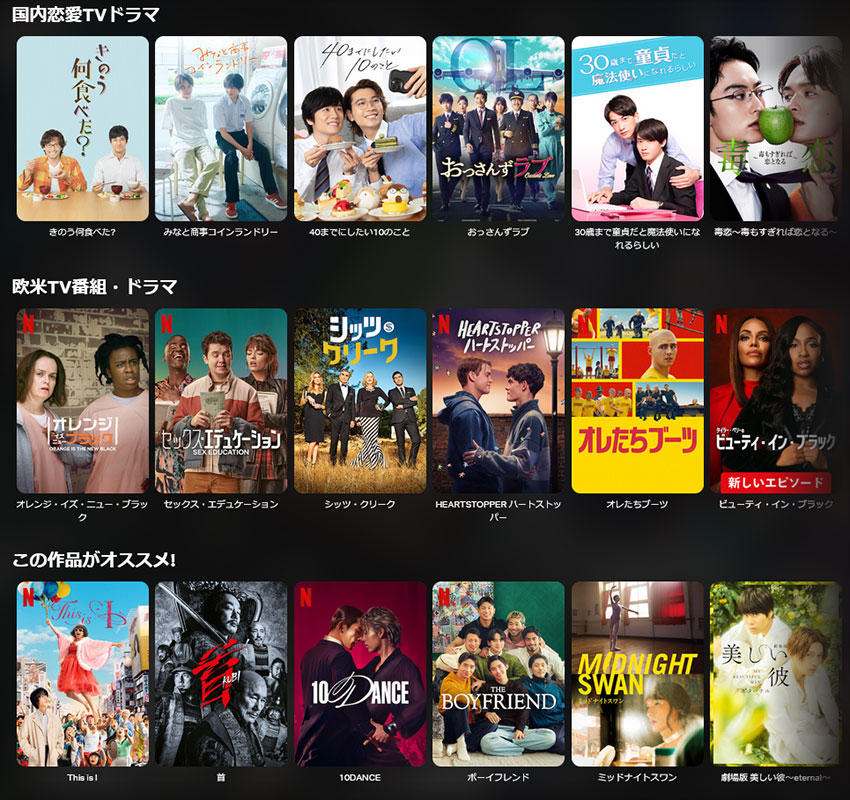
Task: Choose ボーイフレンド from recommendations
Action: (x=498, y=673)
